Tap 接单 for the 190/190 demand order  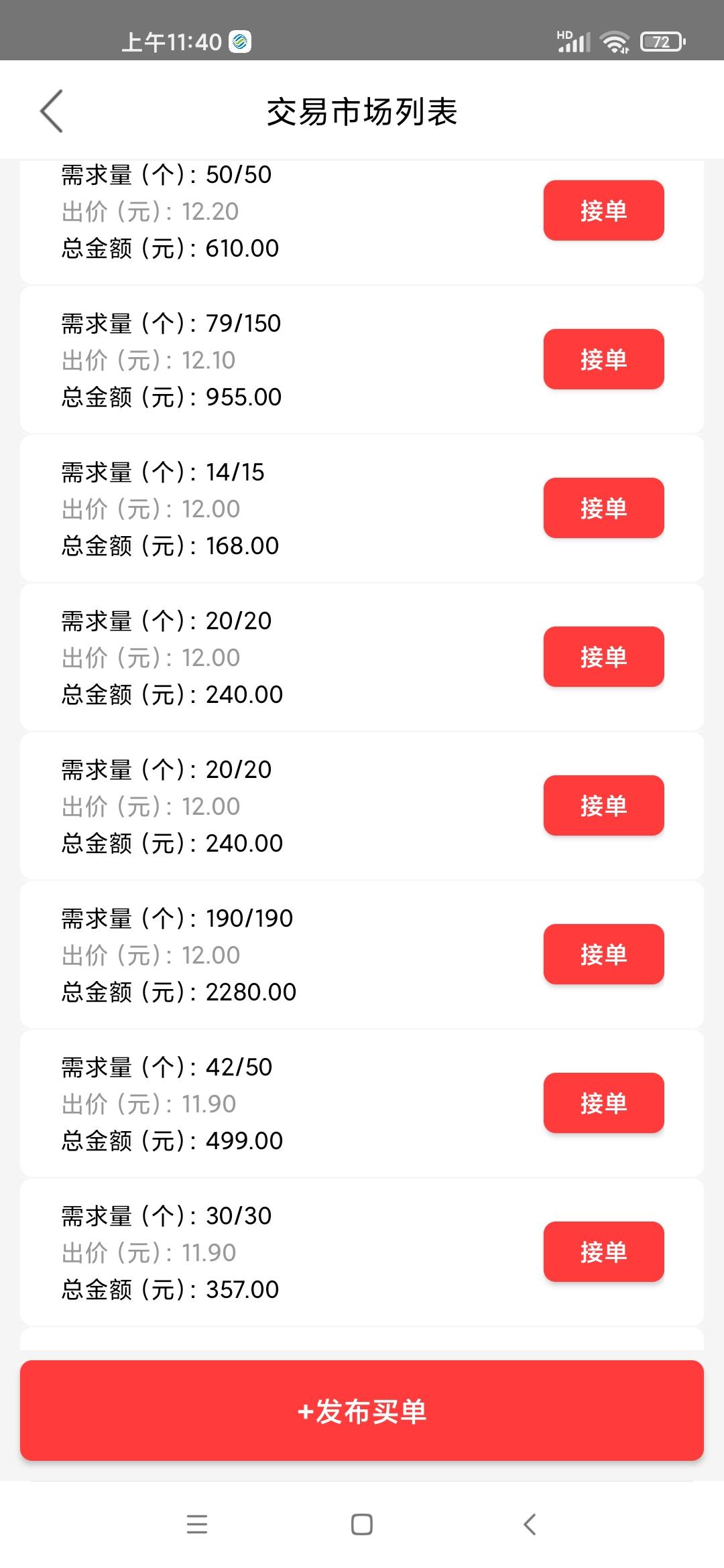pyautogui.click(x=603, y=955)
